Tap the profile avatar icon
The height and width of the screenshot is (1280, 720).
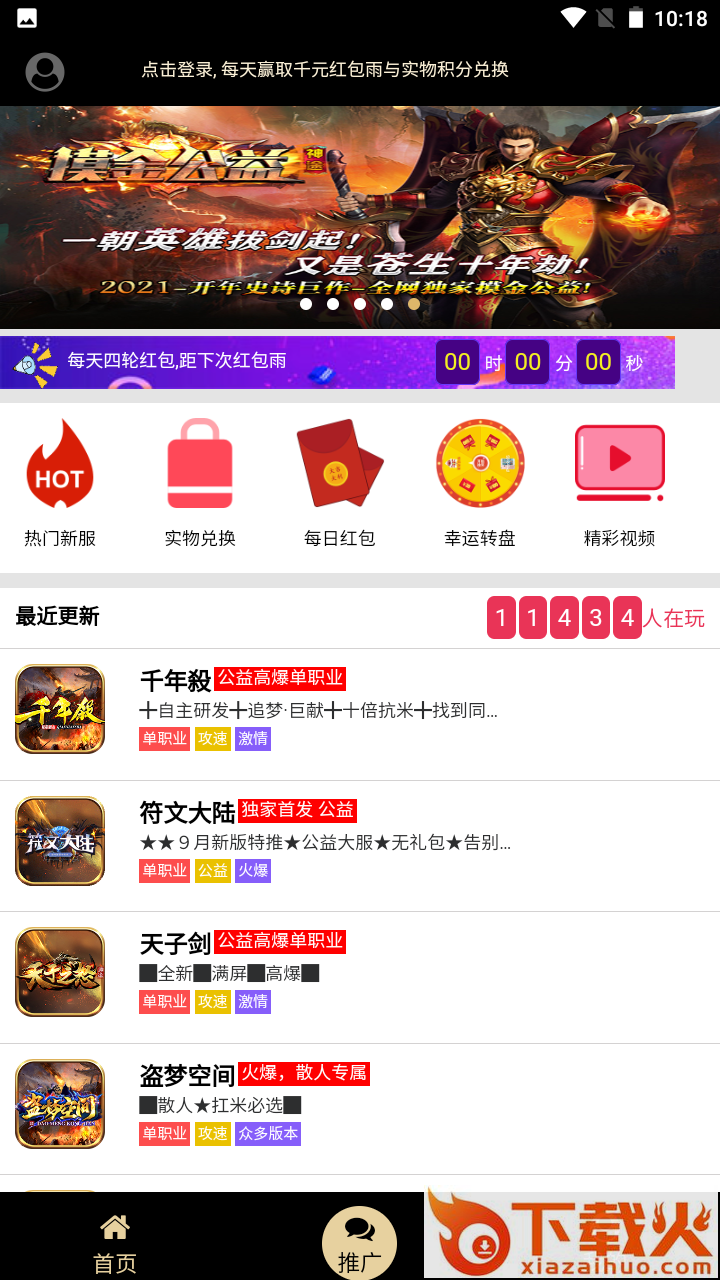45,72
